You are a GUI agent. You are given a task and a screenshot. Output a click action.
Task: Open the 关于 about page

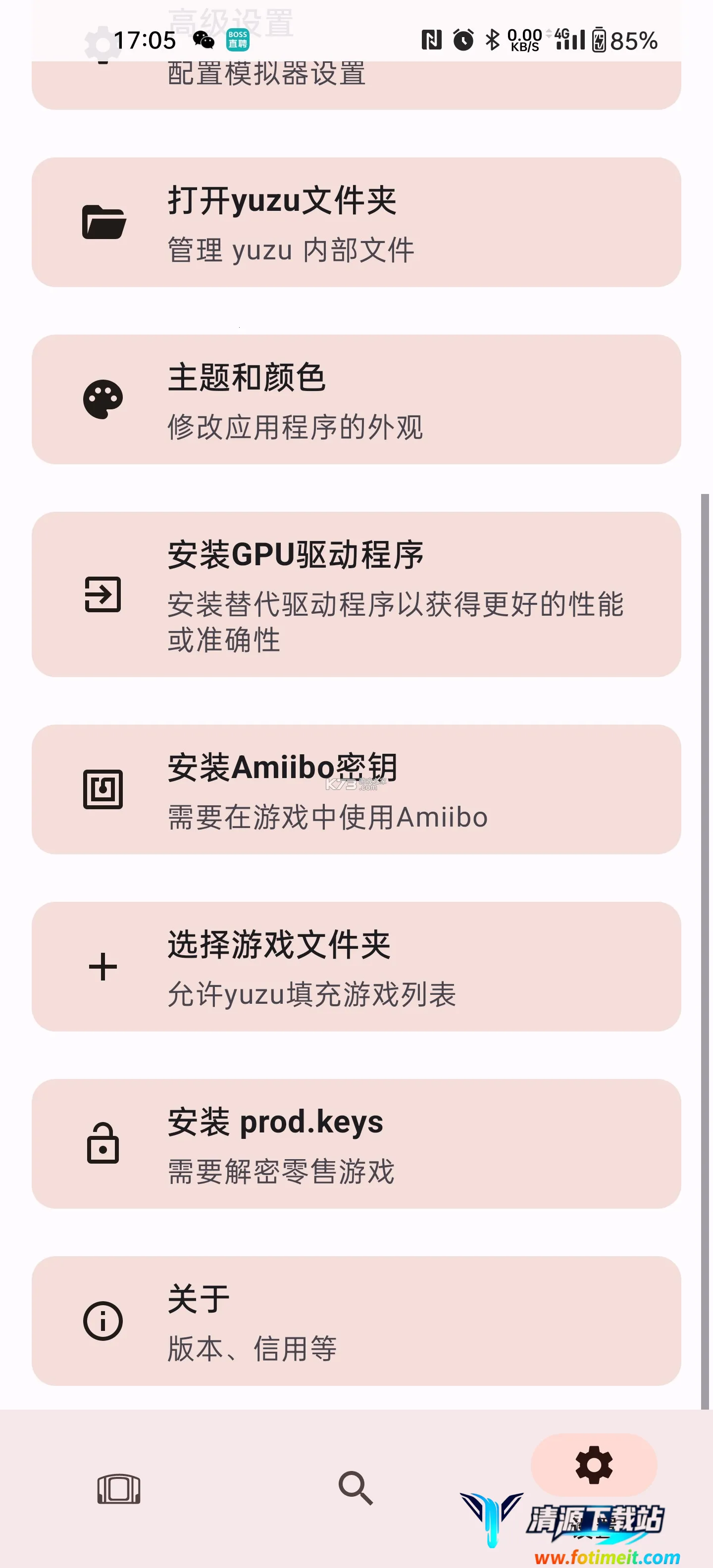coord(356,1322)
